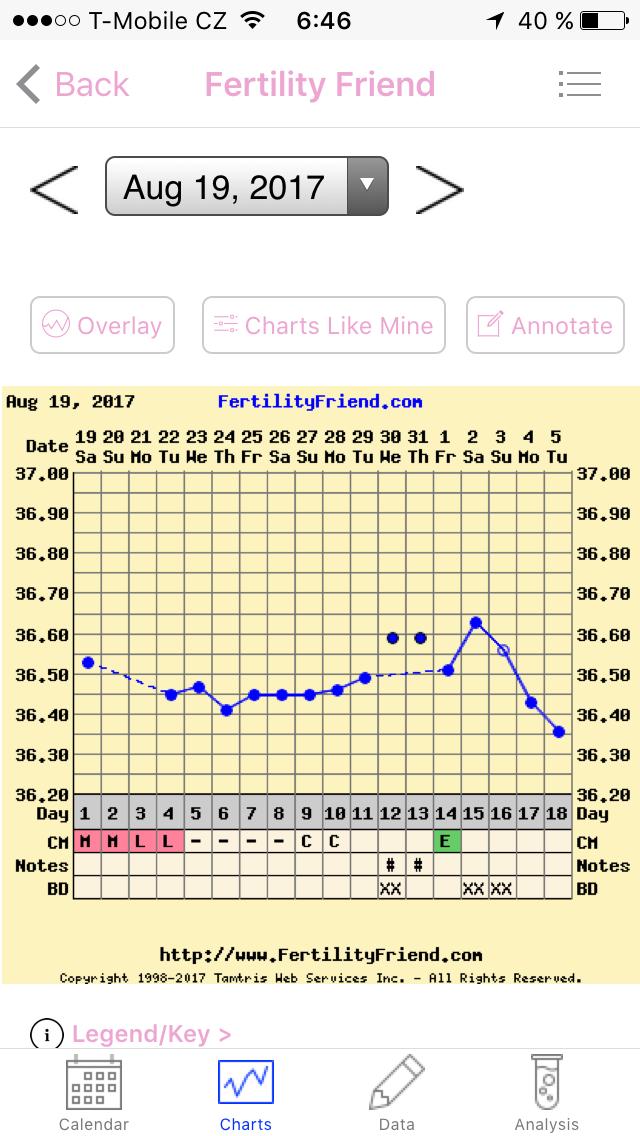Screen dimensions: 640x1136
Task: Tap the Overlay button
Action: pyautogui.click(x=102, y=325)
